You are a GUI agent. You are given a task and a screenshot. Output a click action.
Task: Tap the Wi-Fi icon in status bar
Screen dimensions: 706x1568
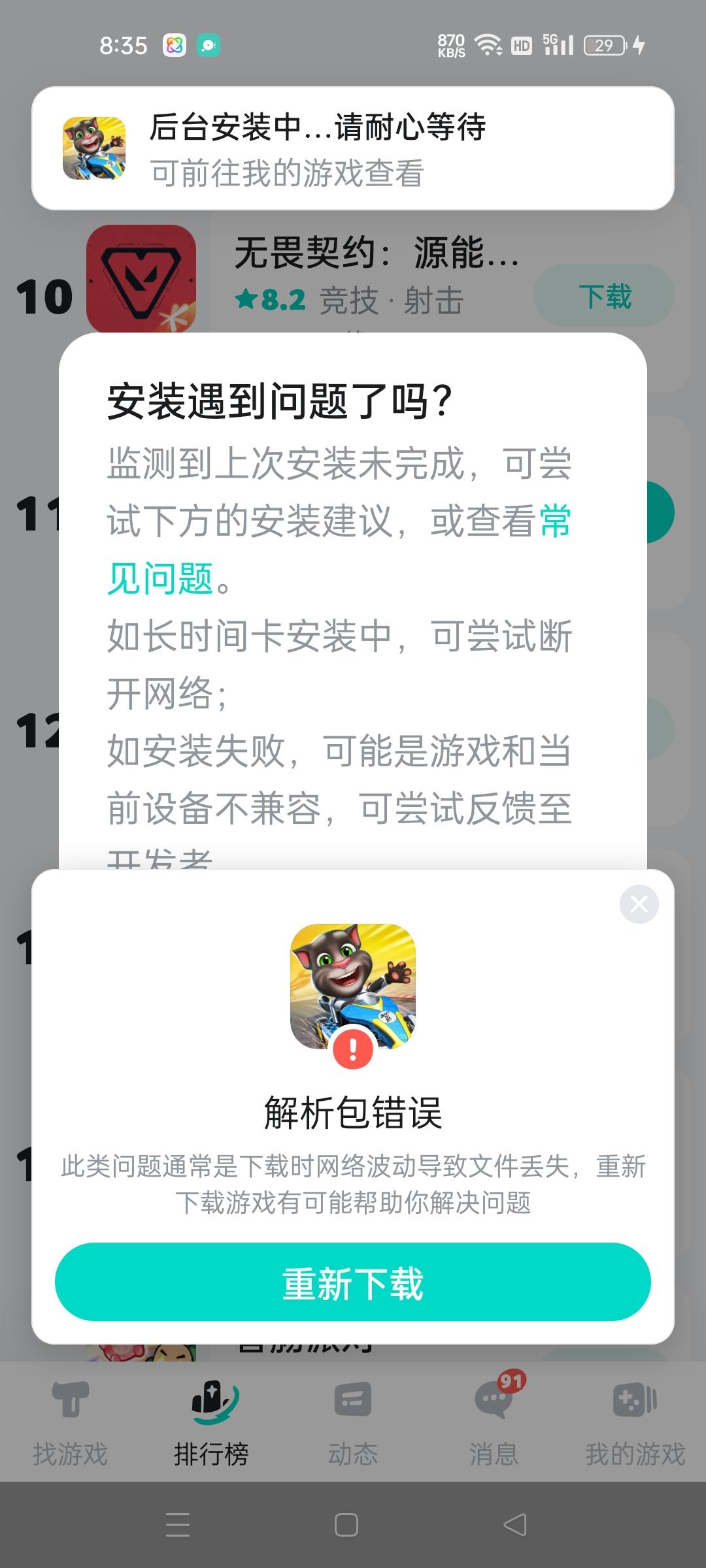(486, 44)
